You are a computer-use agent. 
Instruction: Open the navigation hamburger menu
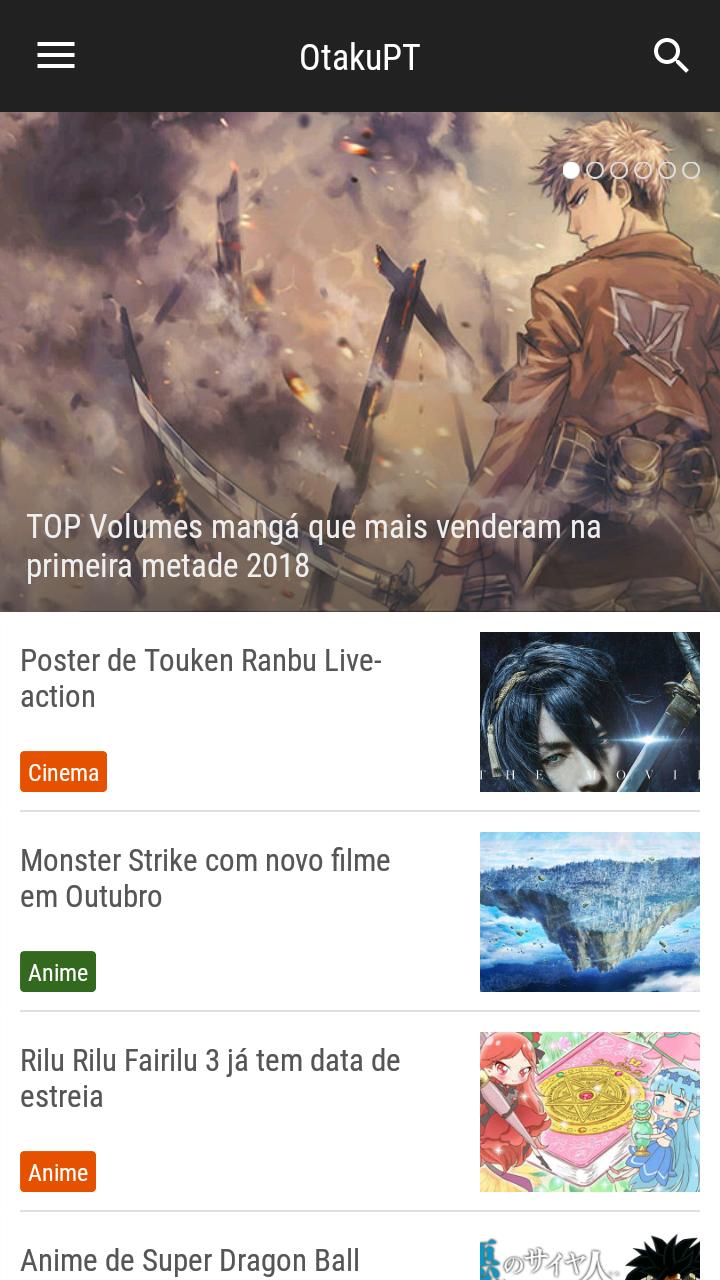(55, 55)
